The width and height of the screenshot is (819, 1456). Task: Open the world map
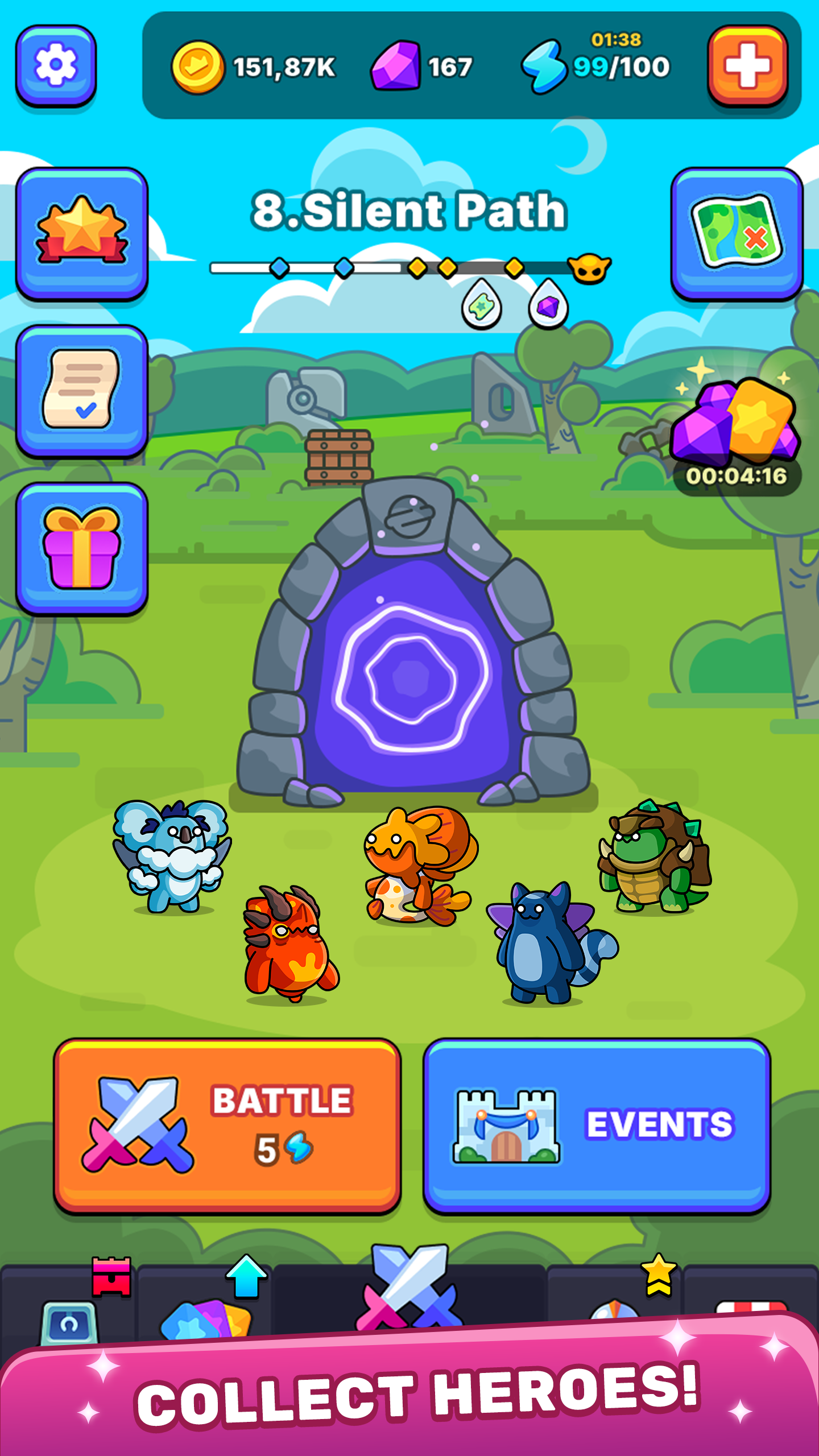pyautogui.click(x=737, y=233)
